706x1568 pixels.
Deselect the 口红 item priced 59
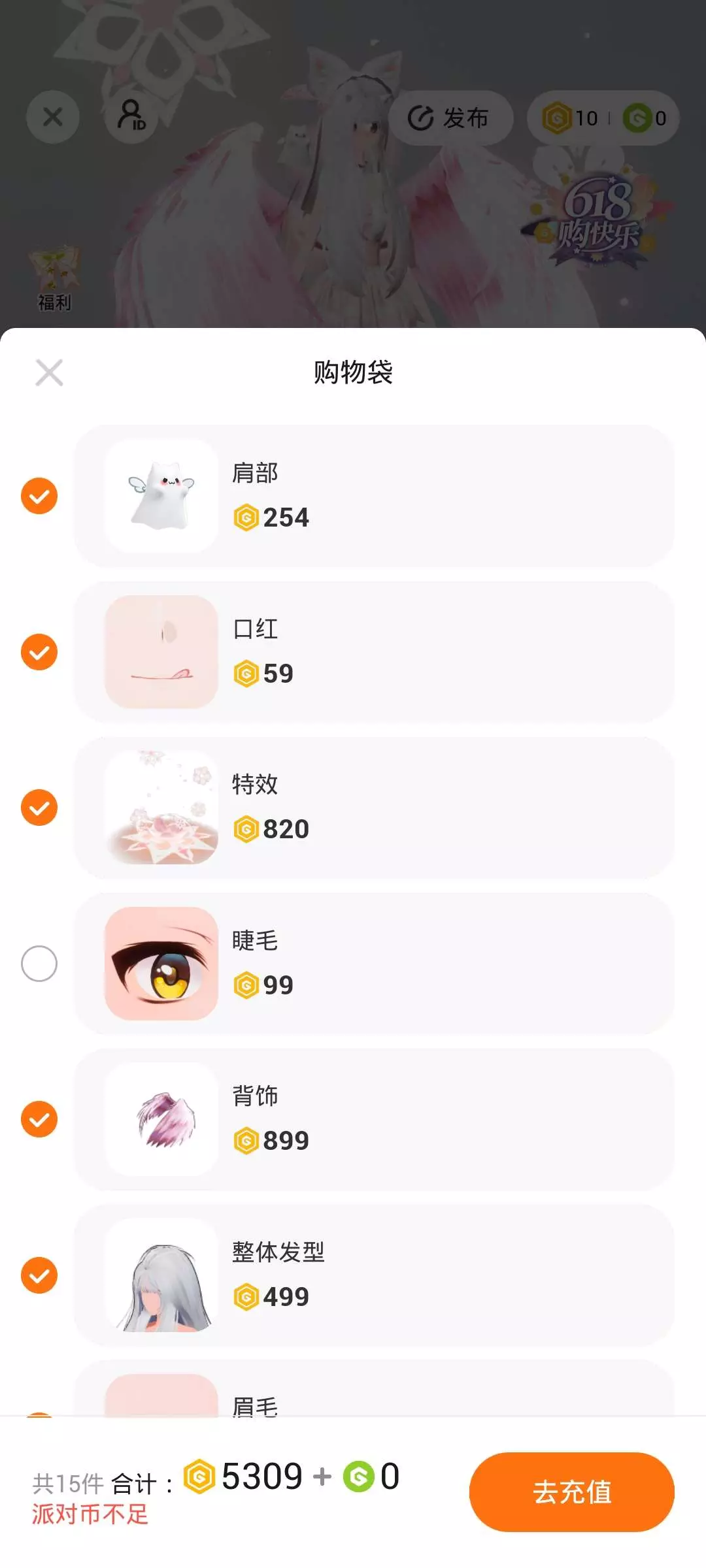39,652
